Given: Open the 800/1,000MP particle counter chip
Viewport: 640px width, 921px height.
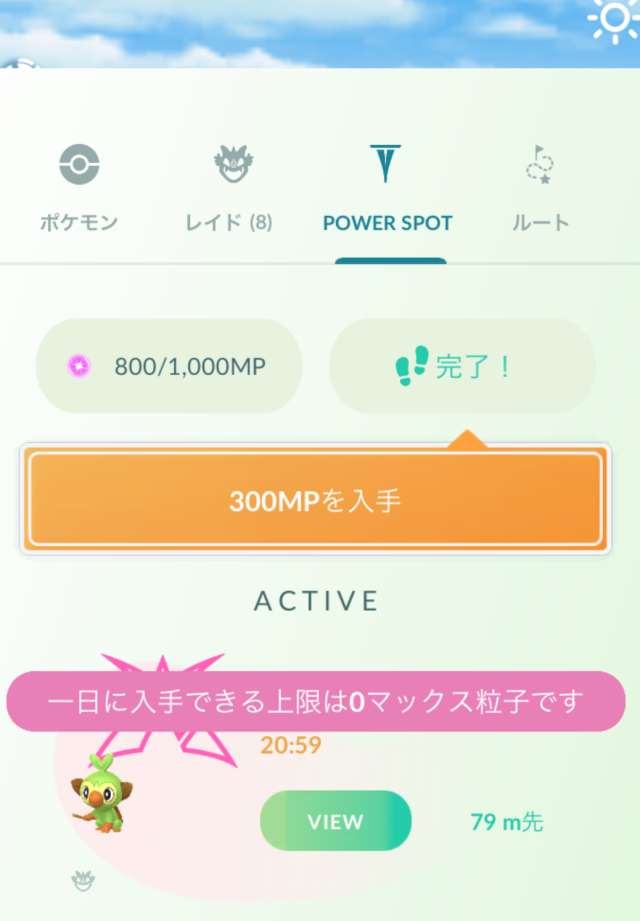Looking at the screenshot, I should (168, 366).
